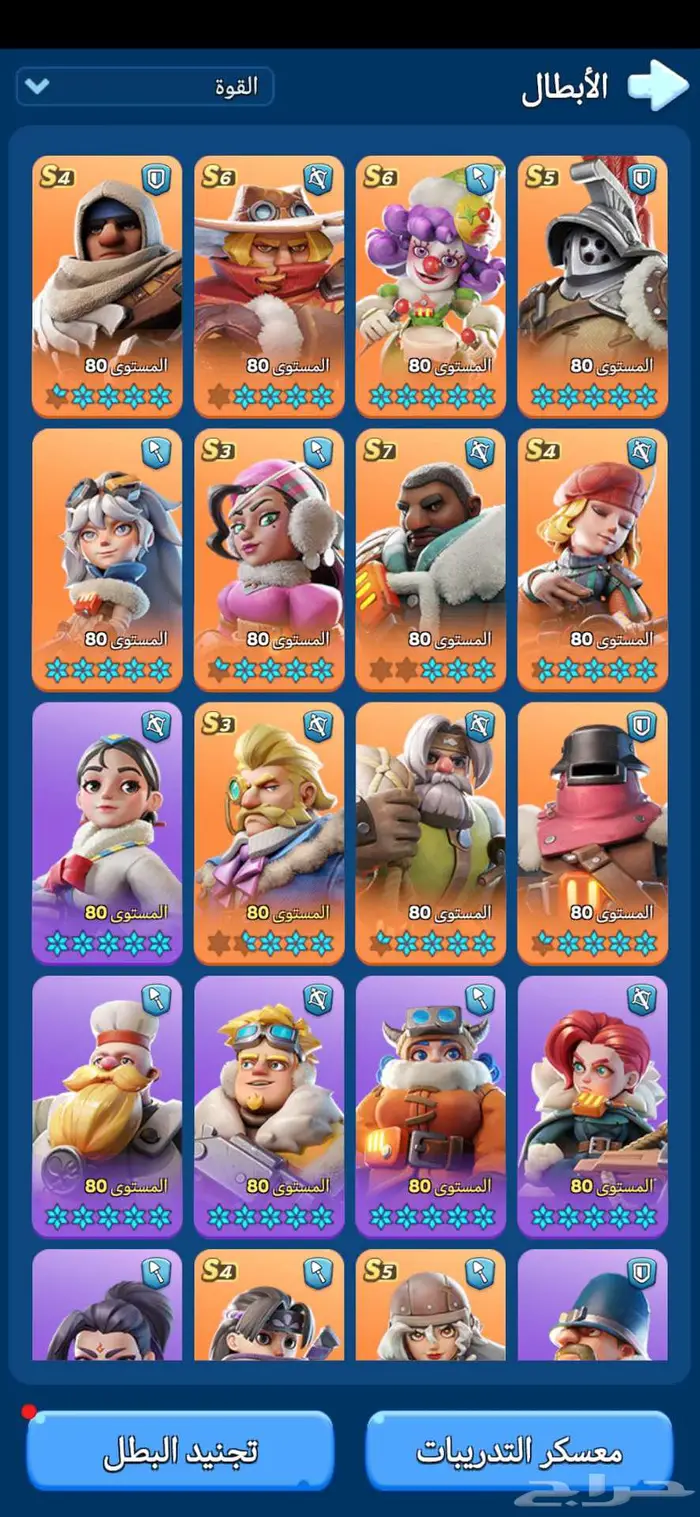This screenshot has width=700, height=1517.
Task: Open معسكر التدريبات training camp
Action: [519, 1451]
